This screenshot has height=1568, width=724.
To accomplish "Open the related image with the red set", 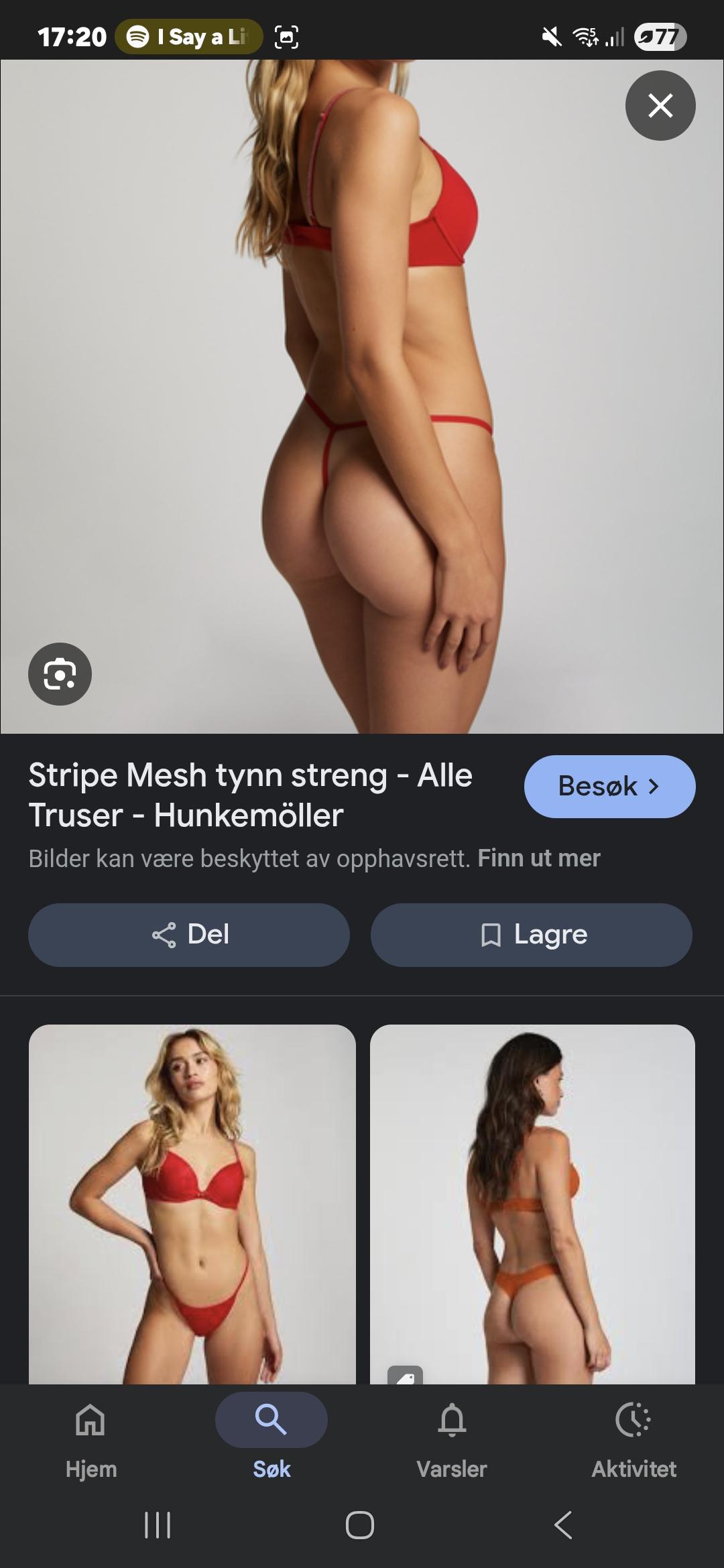I will [192, 1203].
